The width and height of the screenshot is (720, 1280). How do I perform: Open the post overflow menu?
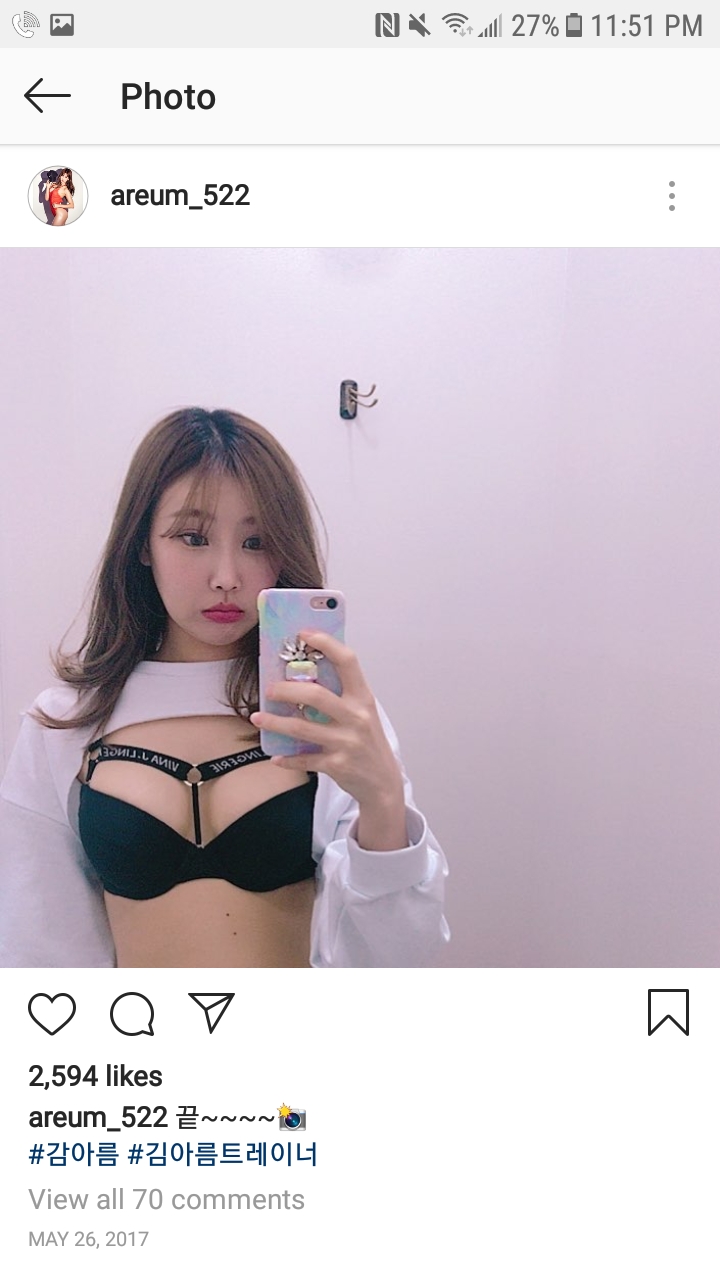click(x=672, y=196)
